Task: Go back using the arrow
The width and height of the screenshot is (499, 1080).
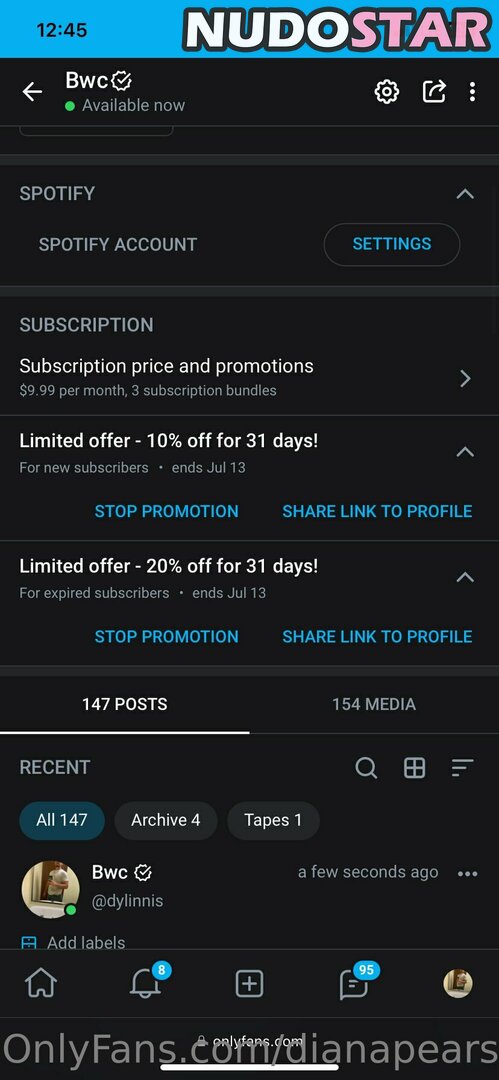Action: 32,92
